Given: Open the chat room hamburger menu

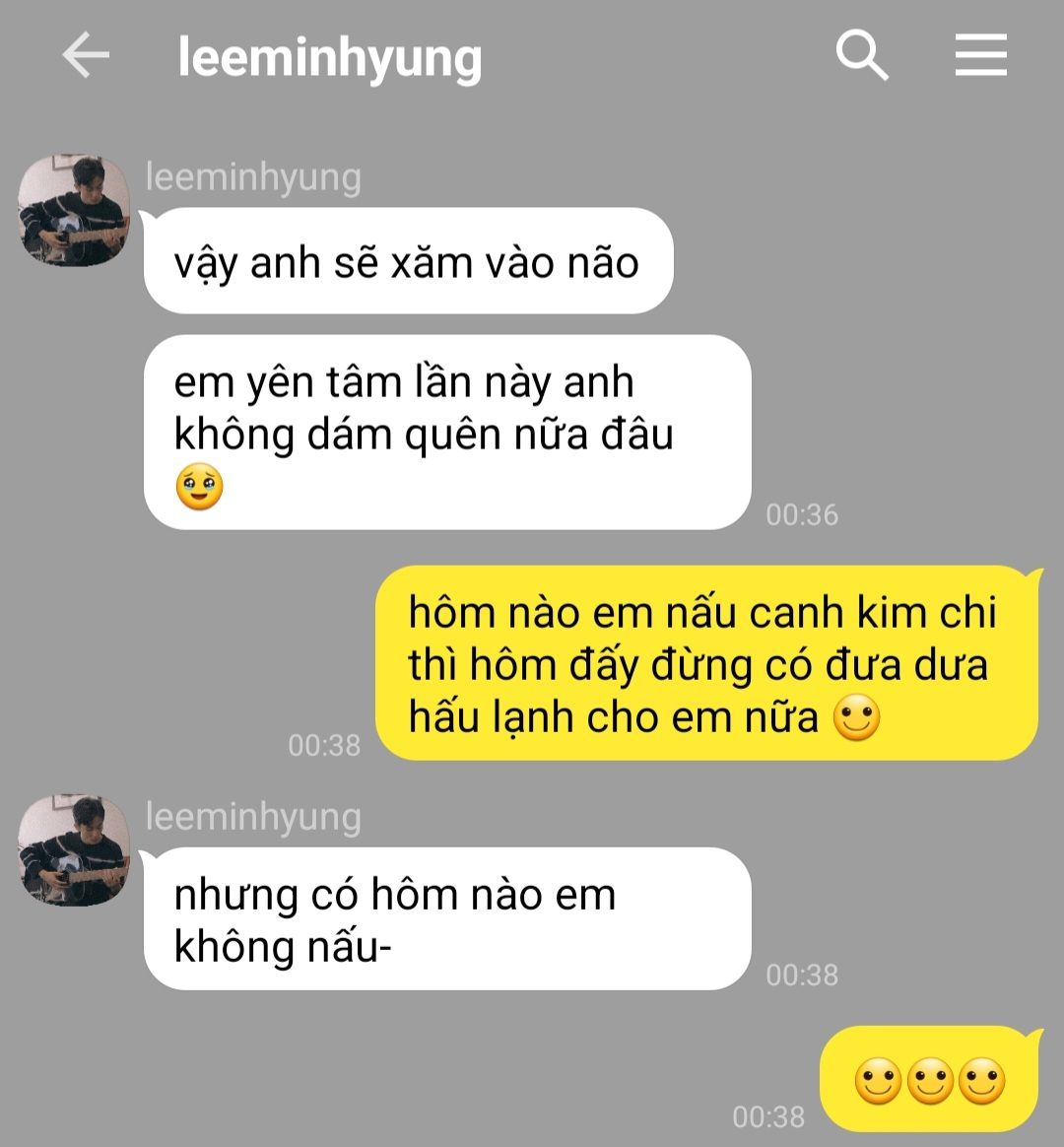Looking at the screenshot, I should [x=980, y=56].
